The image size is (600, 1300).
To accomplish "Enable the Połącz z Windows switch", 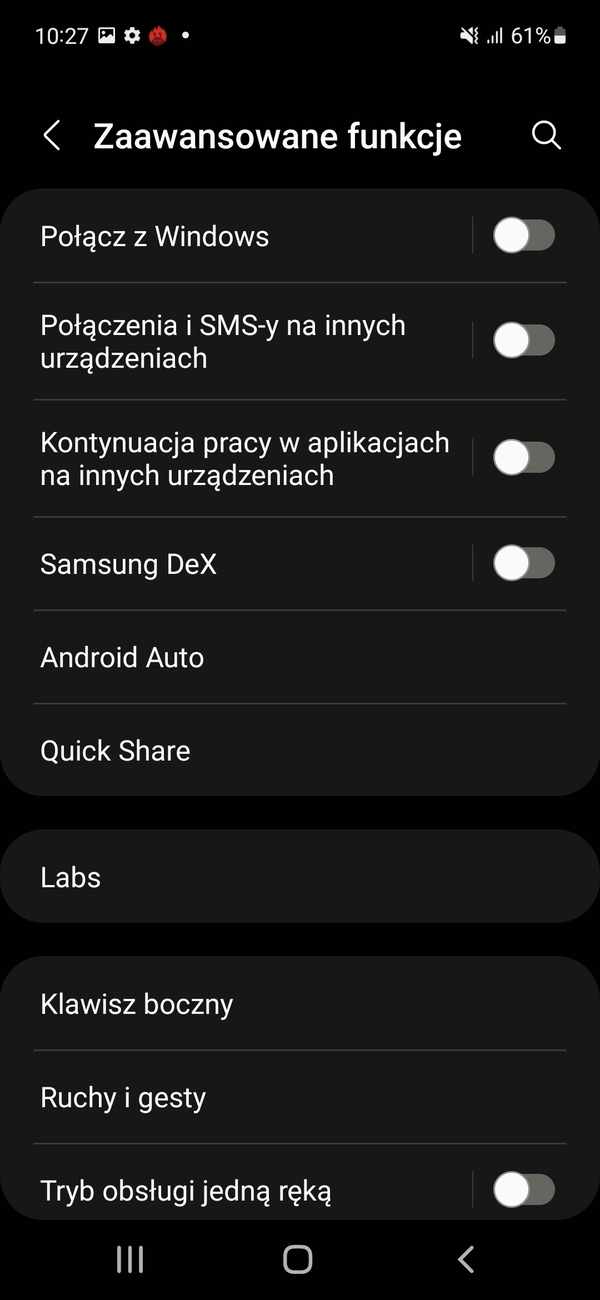I will pyautogui.click(x=524, y=236).
